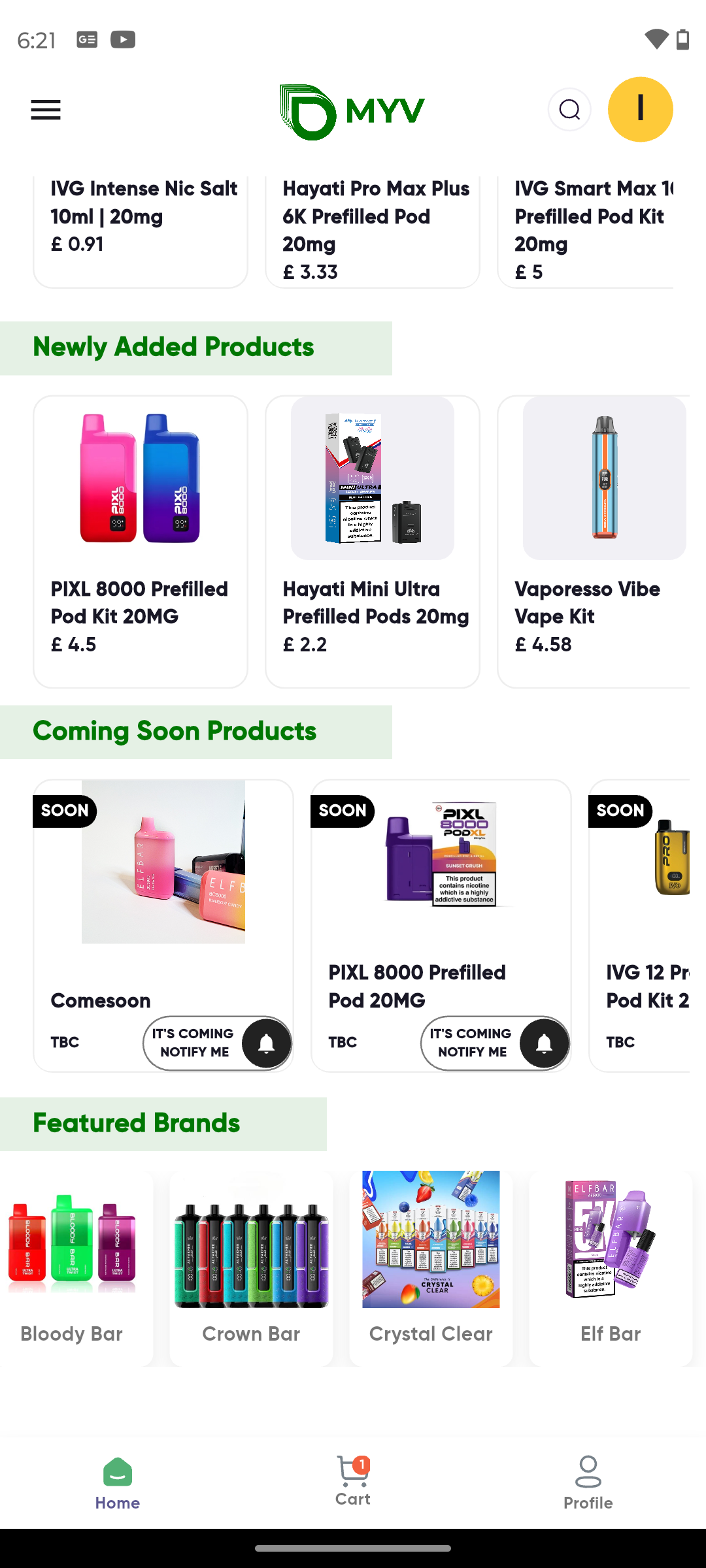Open the yellow profile avatar
Image resolution: width=706 pixels, height=1568 pixels.
click(x=640, y=110)
